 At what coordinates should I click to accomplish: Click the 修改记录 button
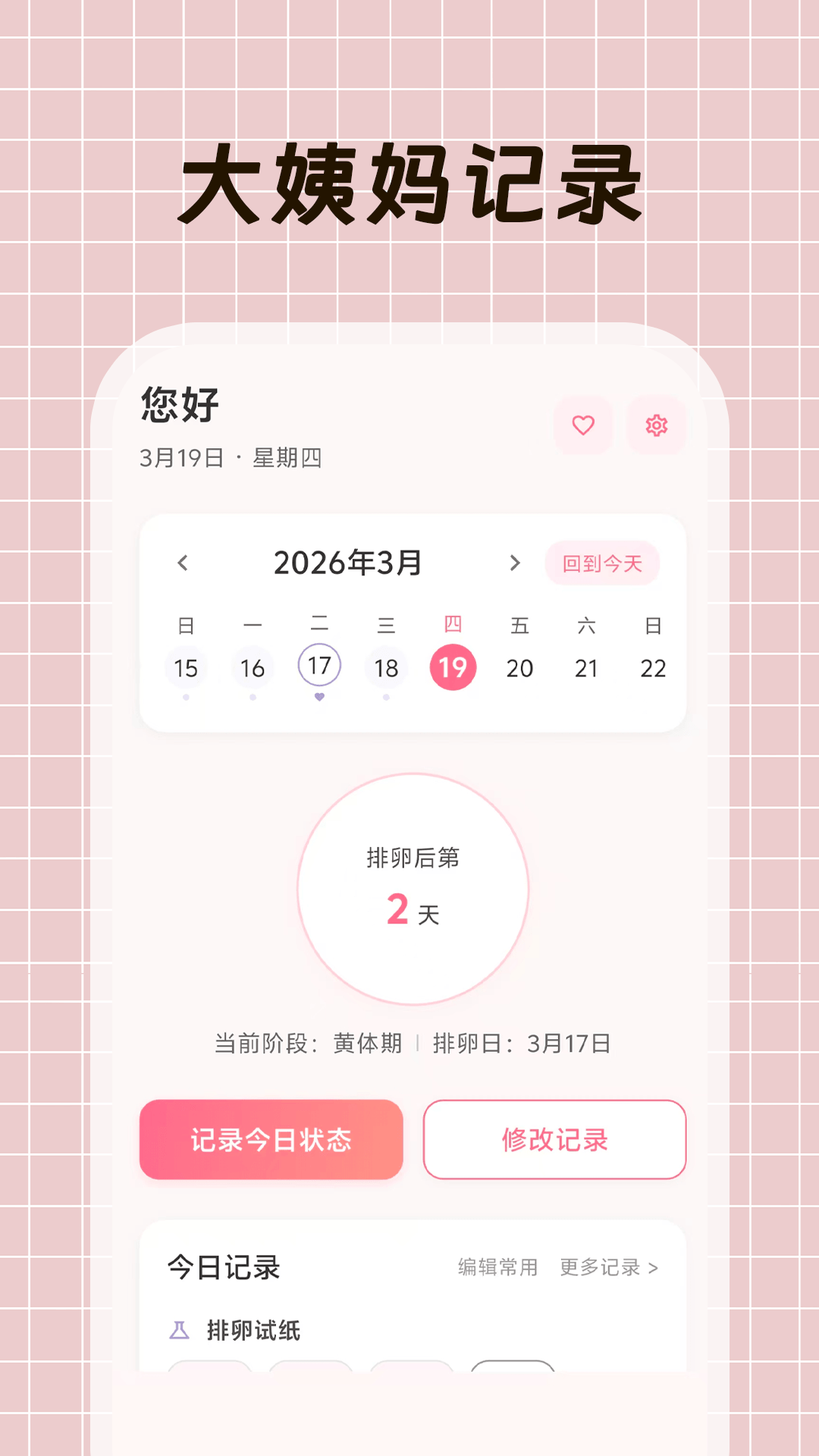[554, 1140]
